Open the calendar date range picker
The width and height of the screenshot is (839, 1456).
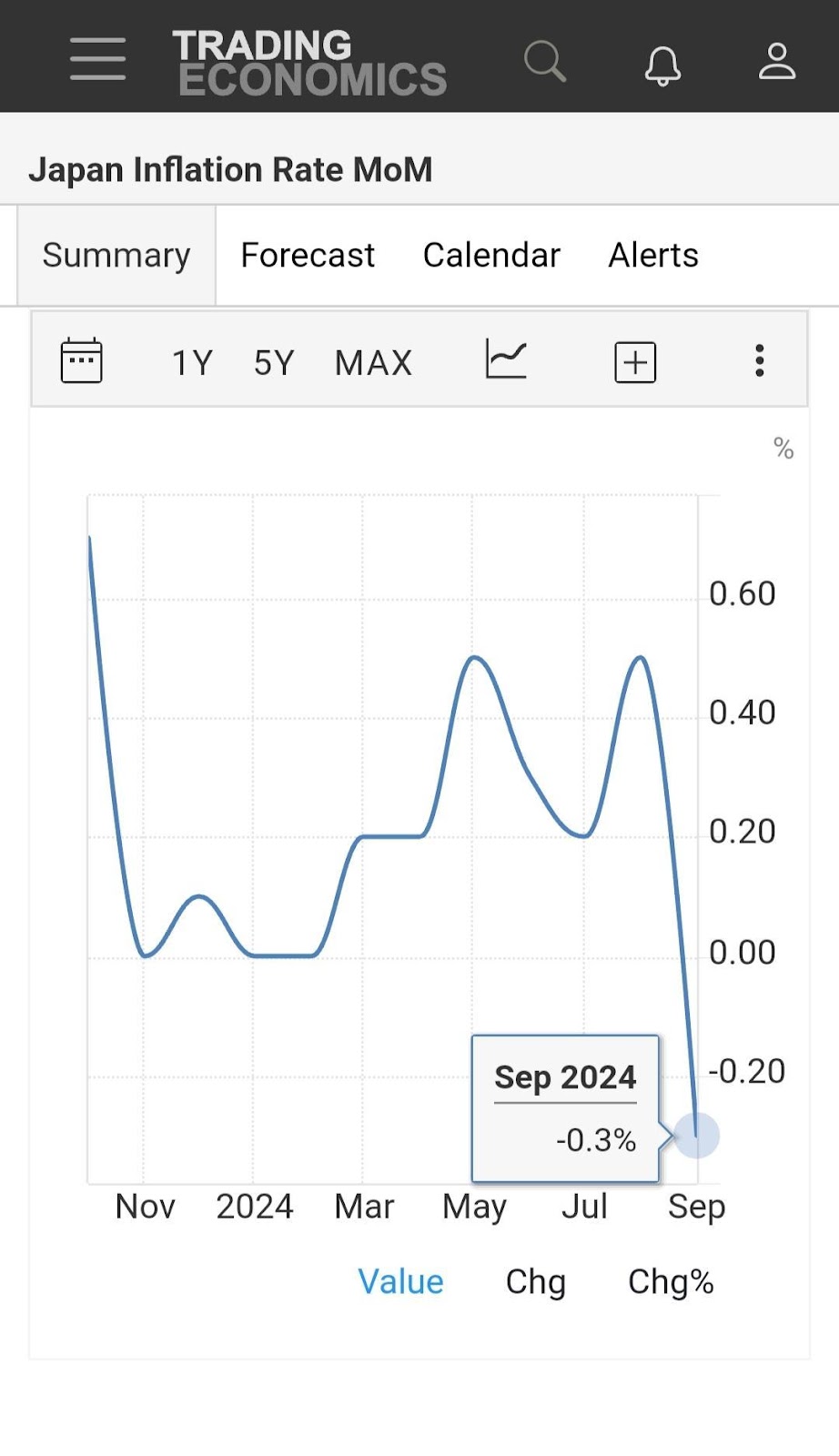81,360
